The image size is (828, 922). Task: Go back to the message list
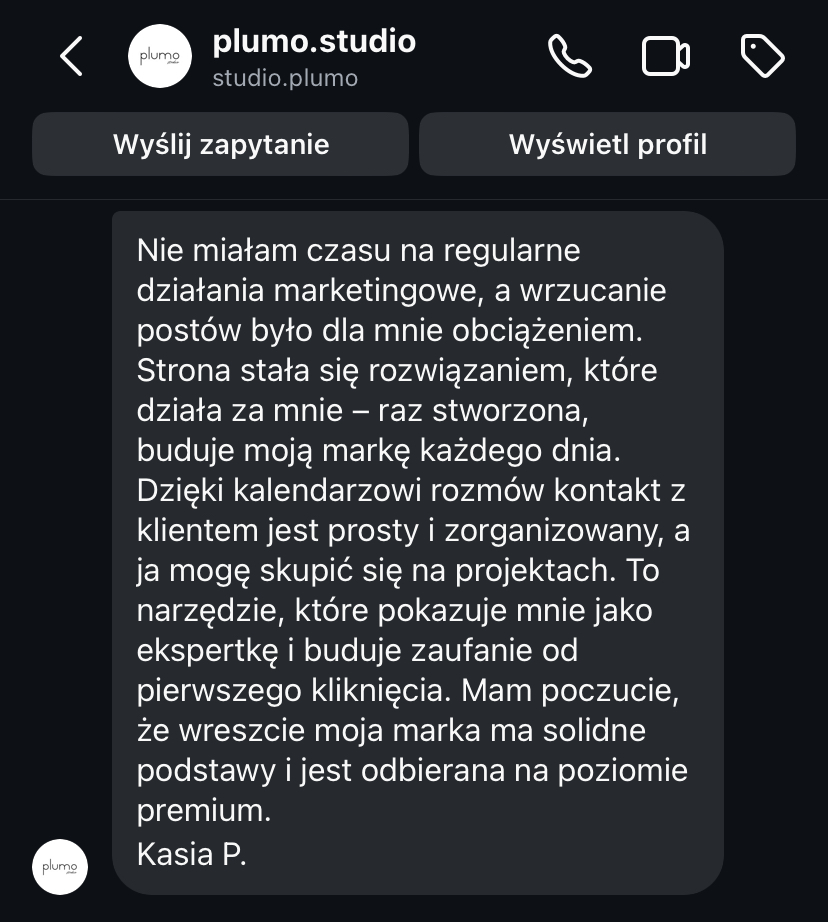pyautogui.click(x=71, y=57)
